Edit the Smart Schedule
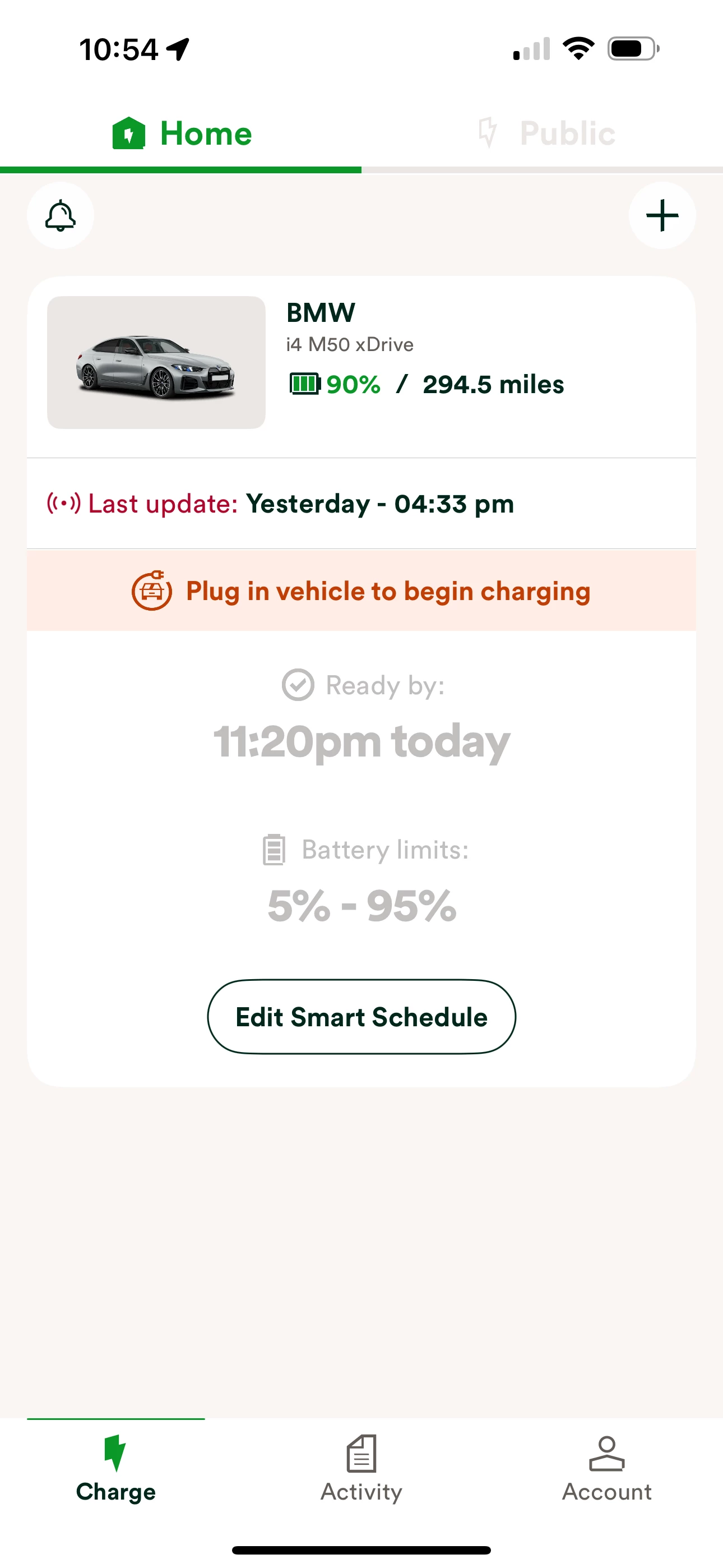Viewport: 723px width, 1568px height. pos(361,1017)
